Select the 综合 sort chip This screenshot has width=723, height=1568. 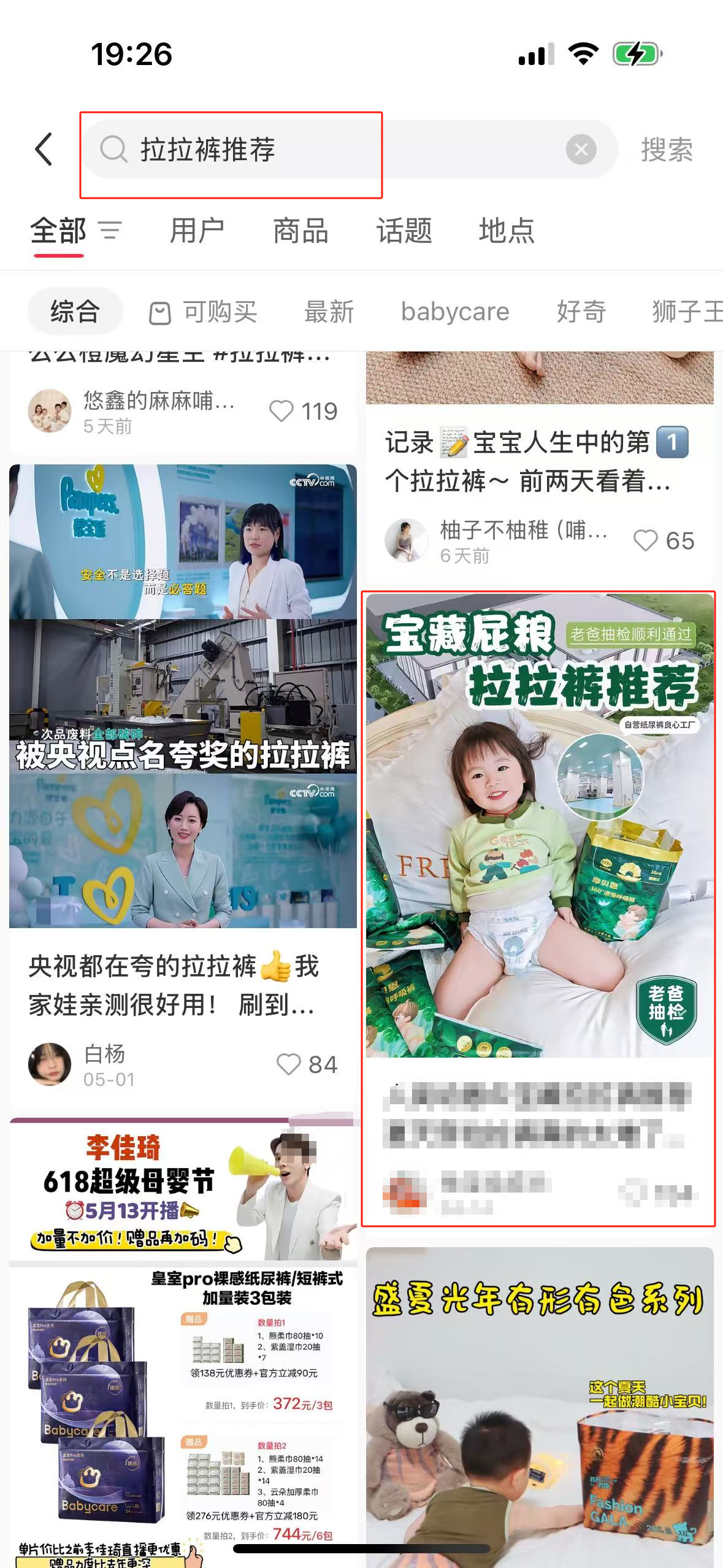tap(75, 312)
